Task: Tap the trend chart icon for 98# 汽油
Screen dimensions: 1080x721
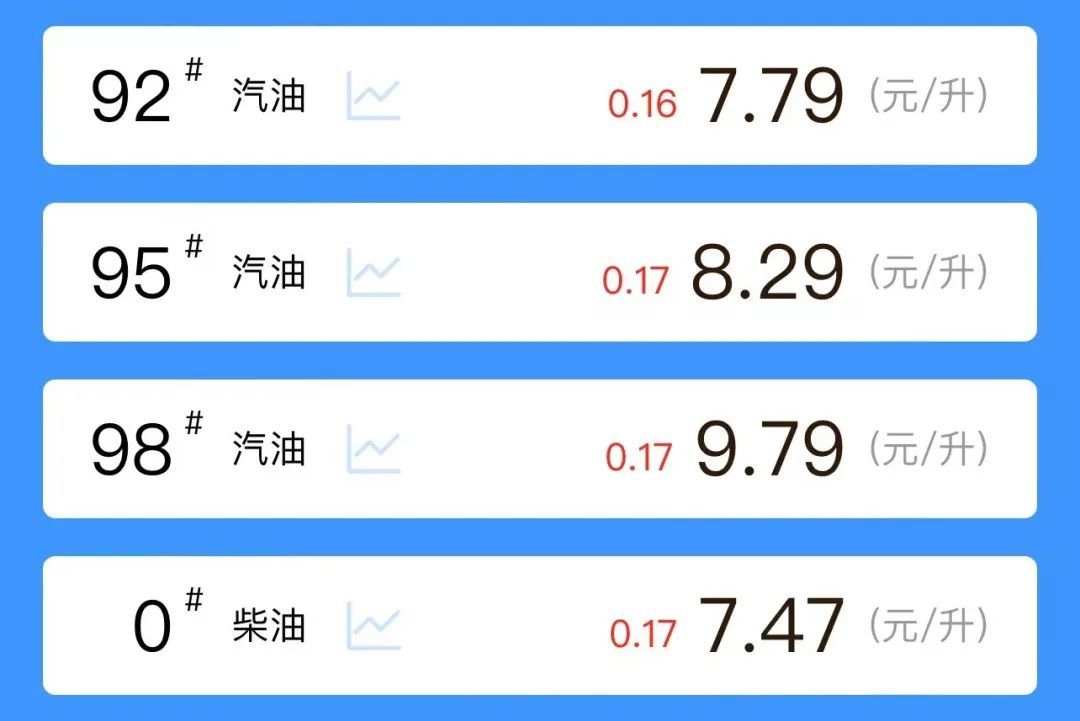Action: click(374, 449)
